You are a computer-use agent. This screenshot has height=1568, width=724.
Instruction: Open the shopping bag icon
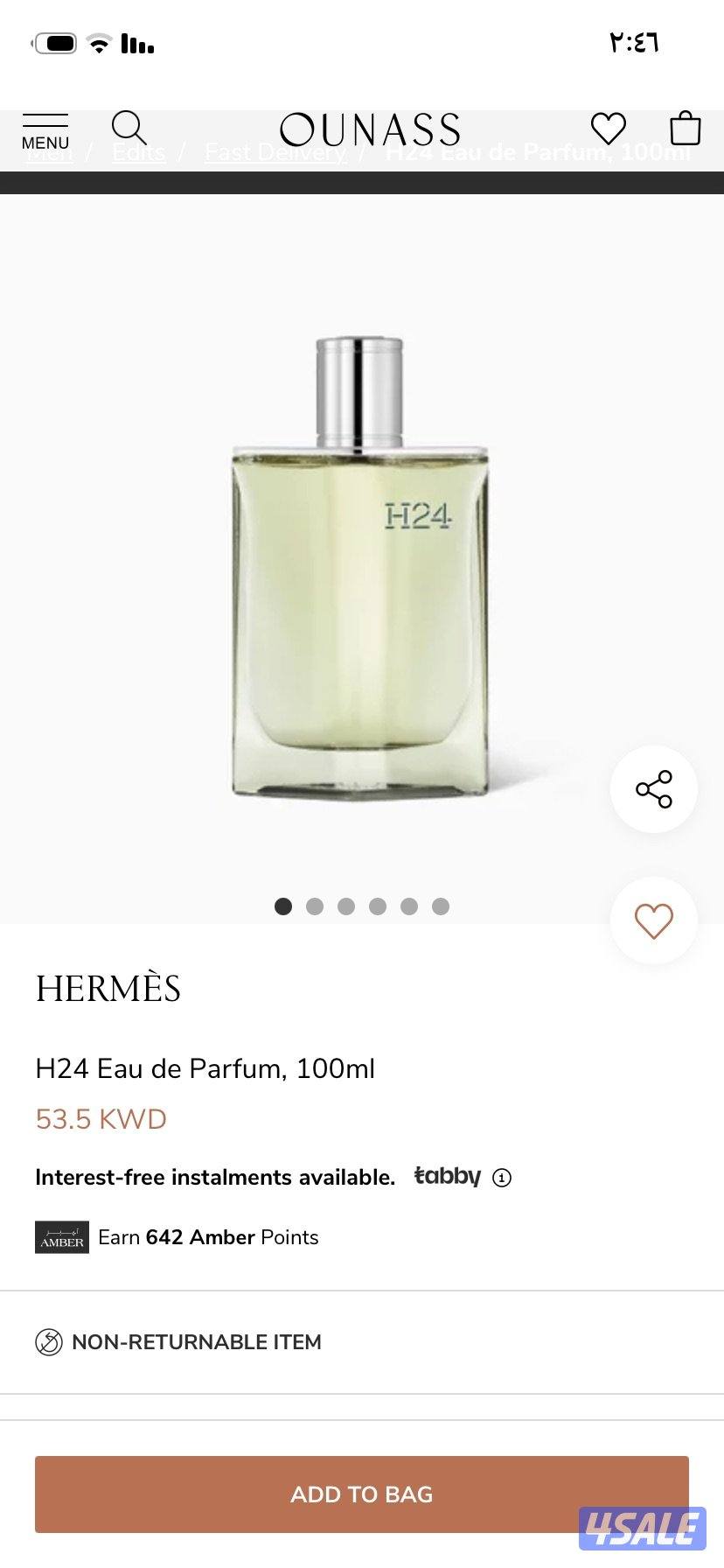pyautogui.click(x=686, y=128)
